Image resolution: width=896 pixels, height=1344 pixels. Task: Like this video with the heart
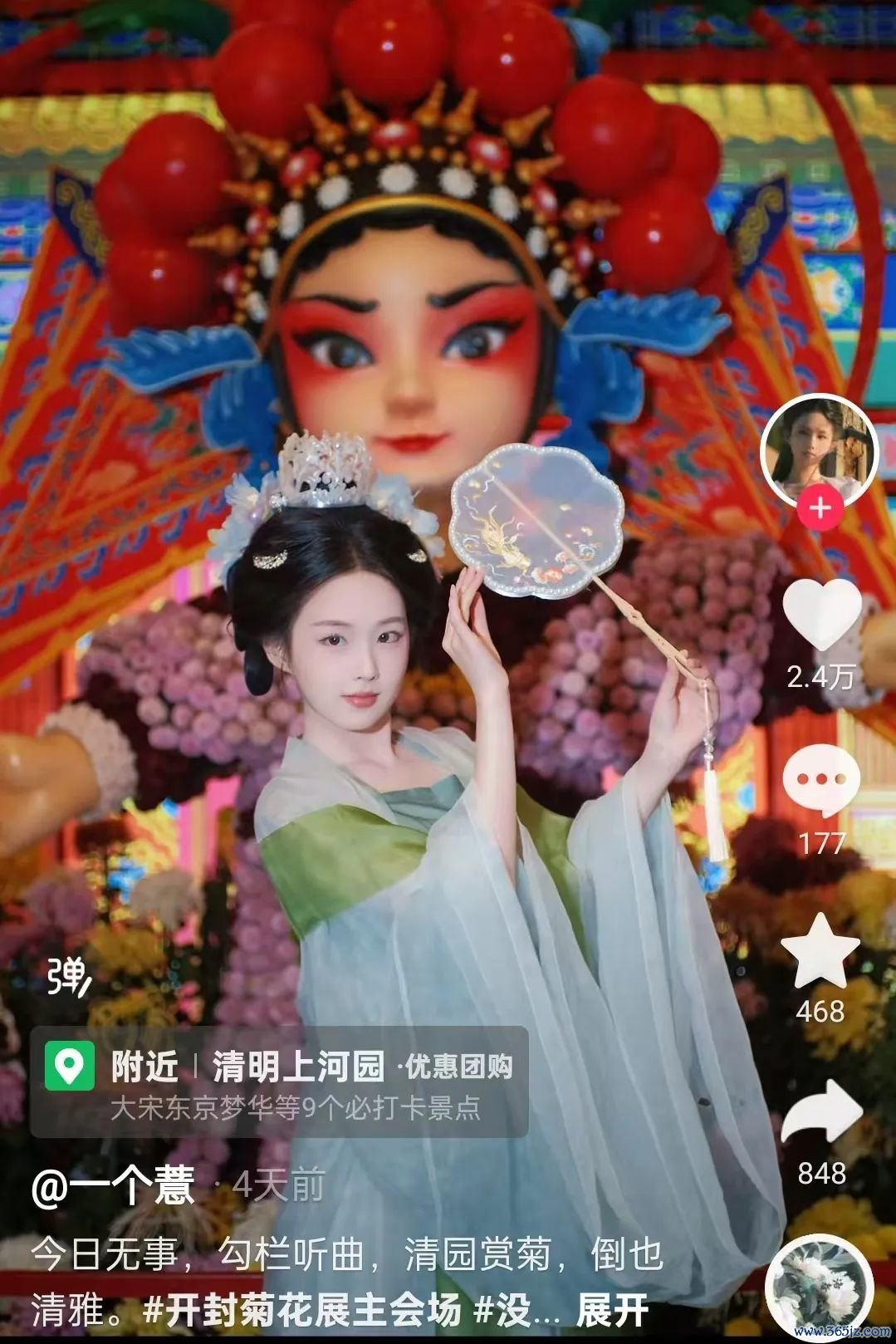[x=821, y=616]
